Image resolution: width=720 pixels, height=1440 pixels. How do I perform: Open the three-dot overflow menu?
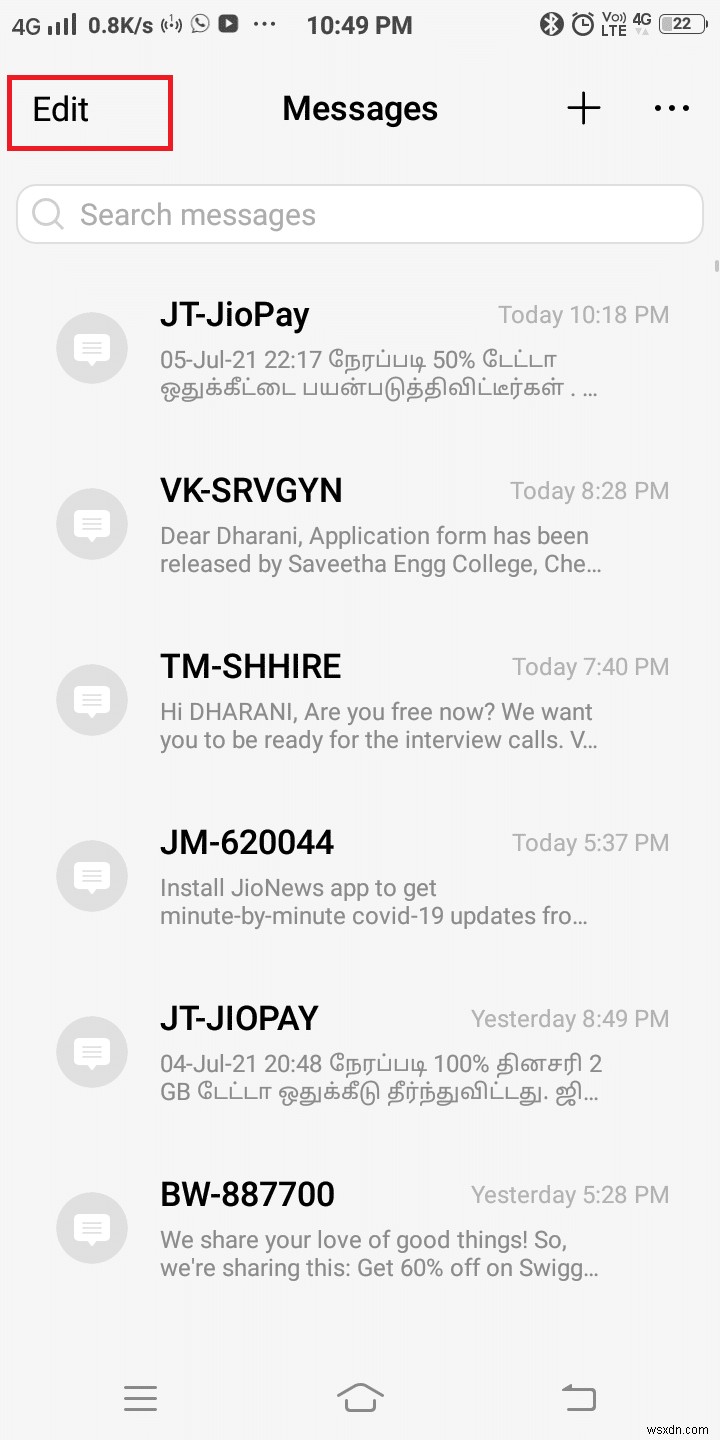tap(671, 108)
